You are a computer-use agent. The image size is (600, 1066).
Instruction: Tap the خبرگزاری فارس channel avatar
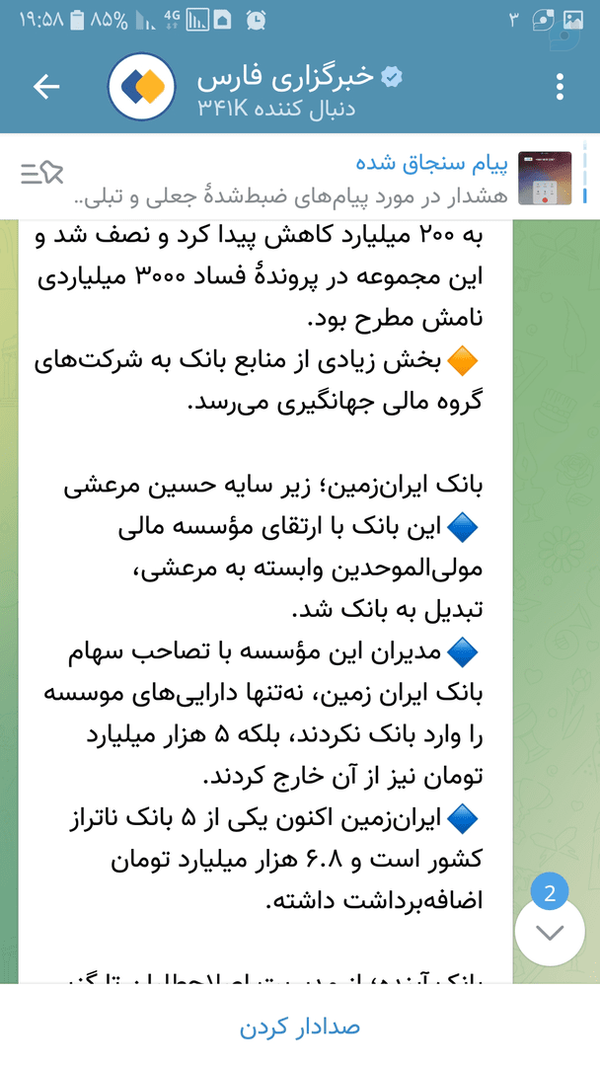point(141,87)
